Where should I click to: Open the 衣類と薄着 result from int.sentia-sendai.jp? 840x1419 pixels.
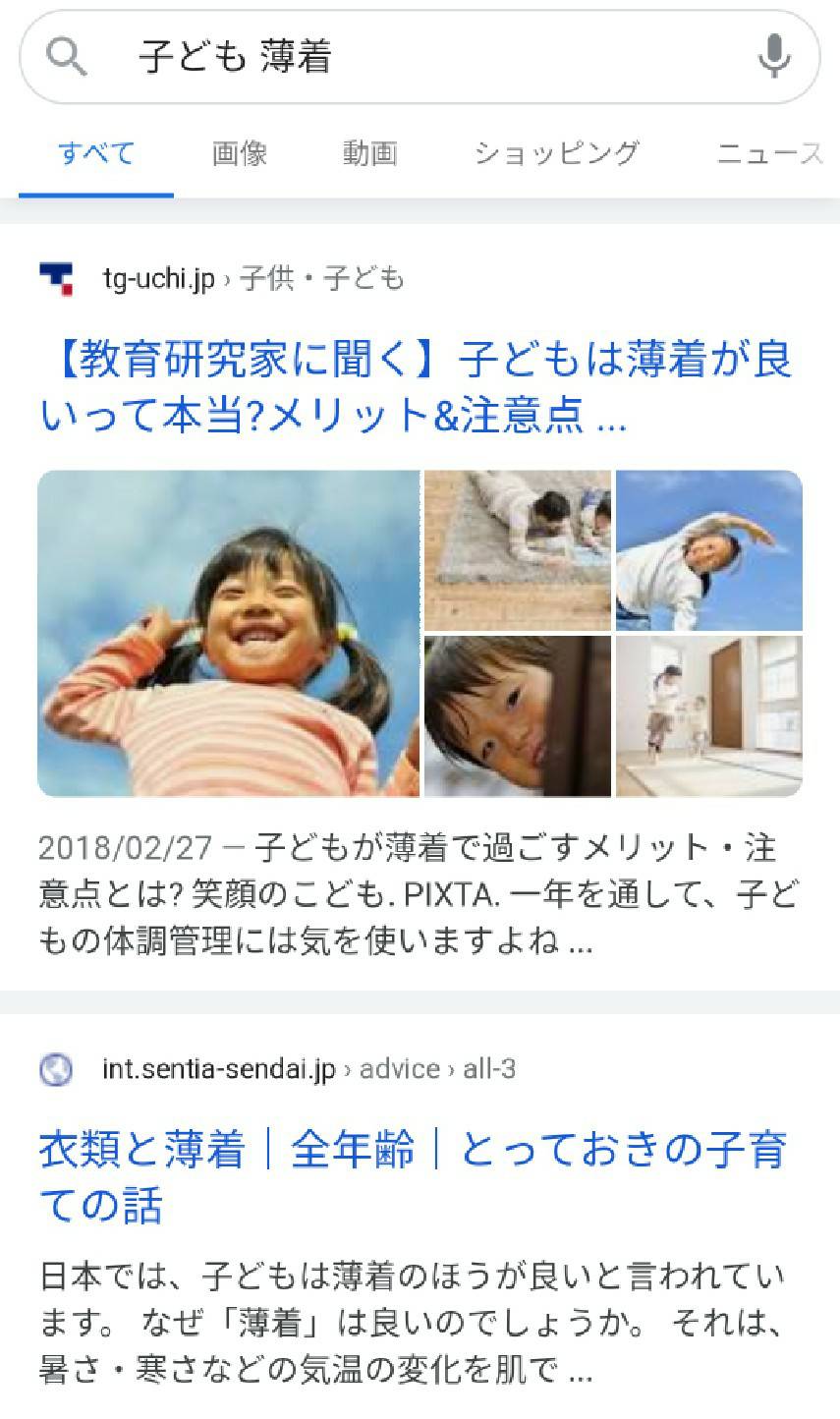413,1177
